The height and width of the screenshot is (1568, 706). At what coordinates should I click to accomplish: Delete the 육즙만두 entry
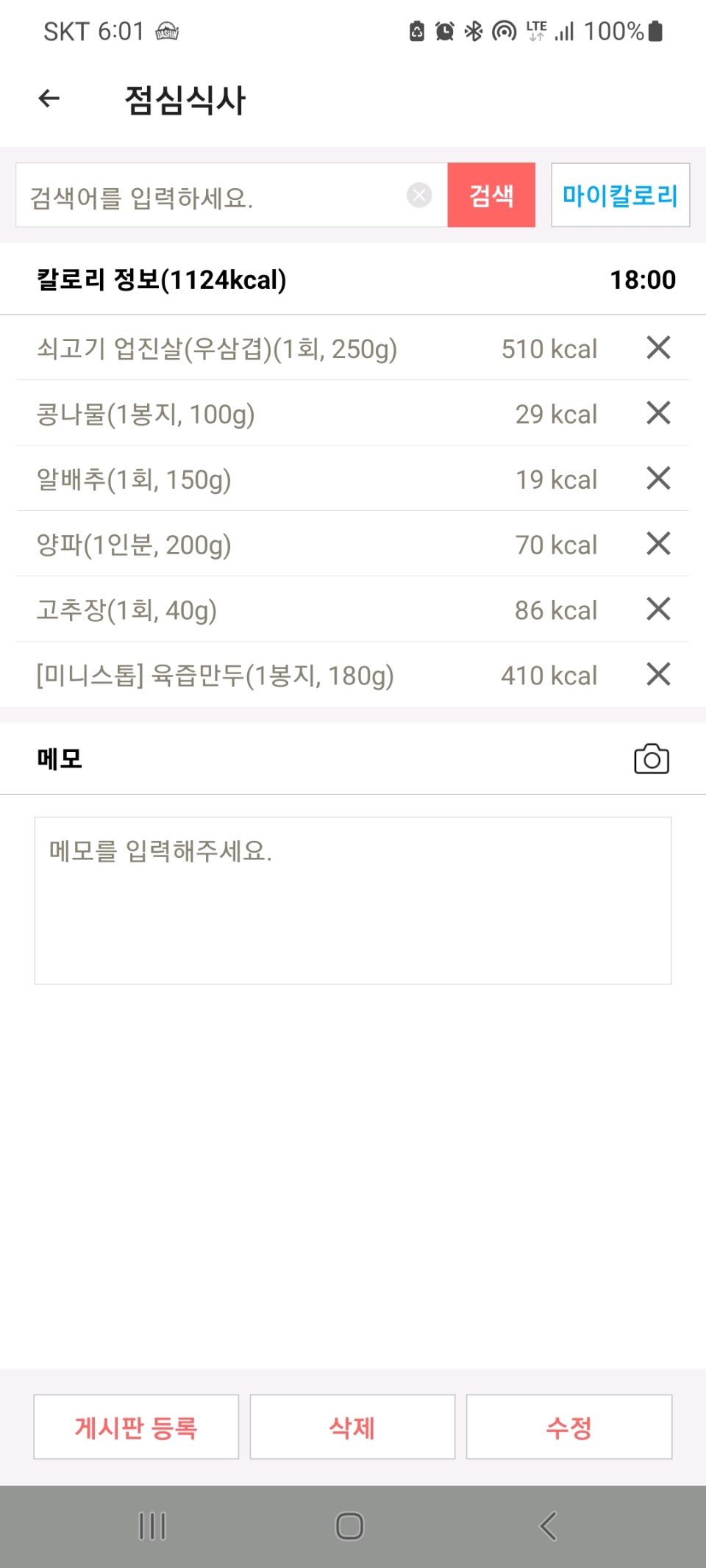click(658, 674)
